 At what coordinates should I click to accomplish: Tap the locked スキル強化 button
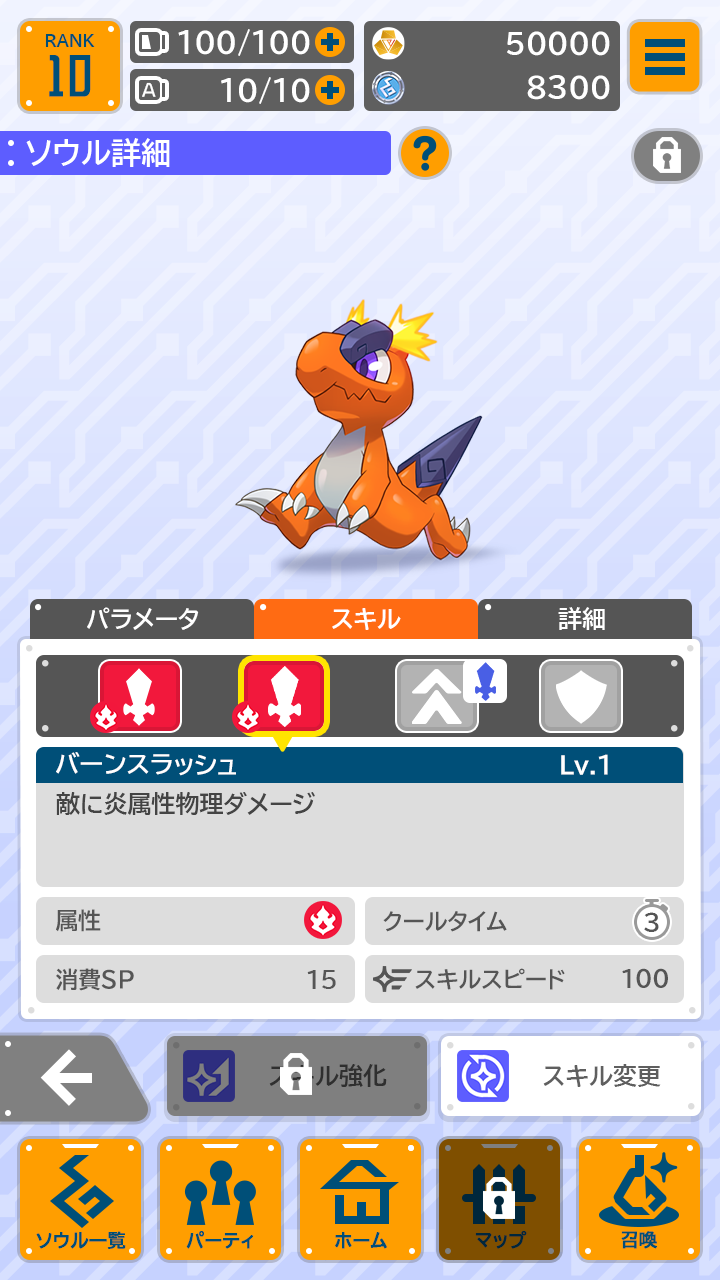click(x=297, y=1076)
